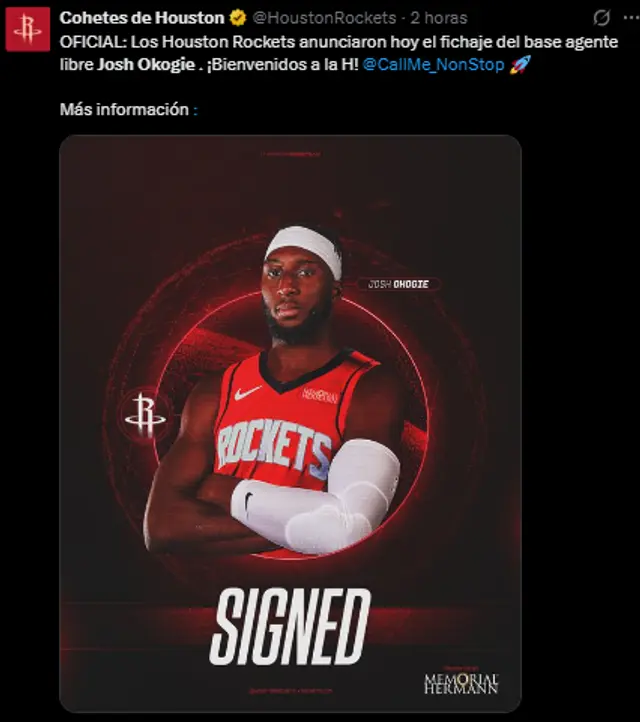The height and width of the screenshot is (722, 640).
Task: Open the Houston Rockets profile avatar
Action: tap(27, 29)
